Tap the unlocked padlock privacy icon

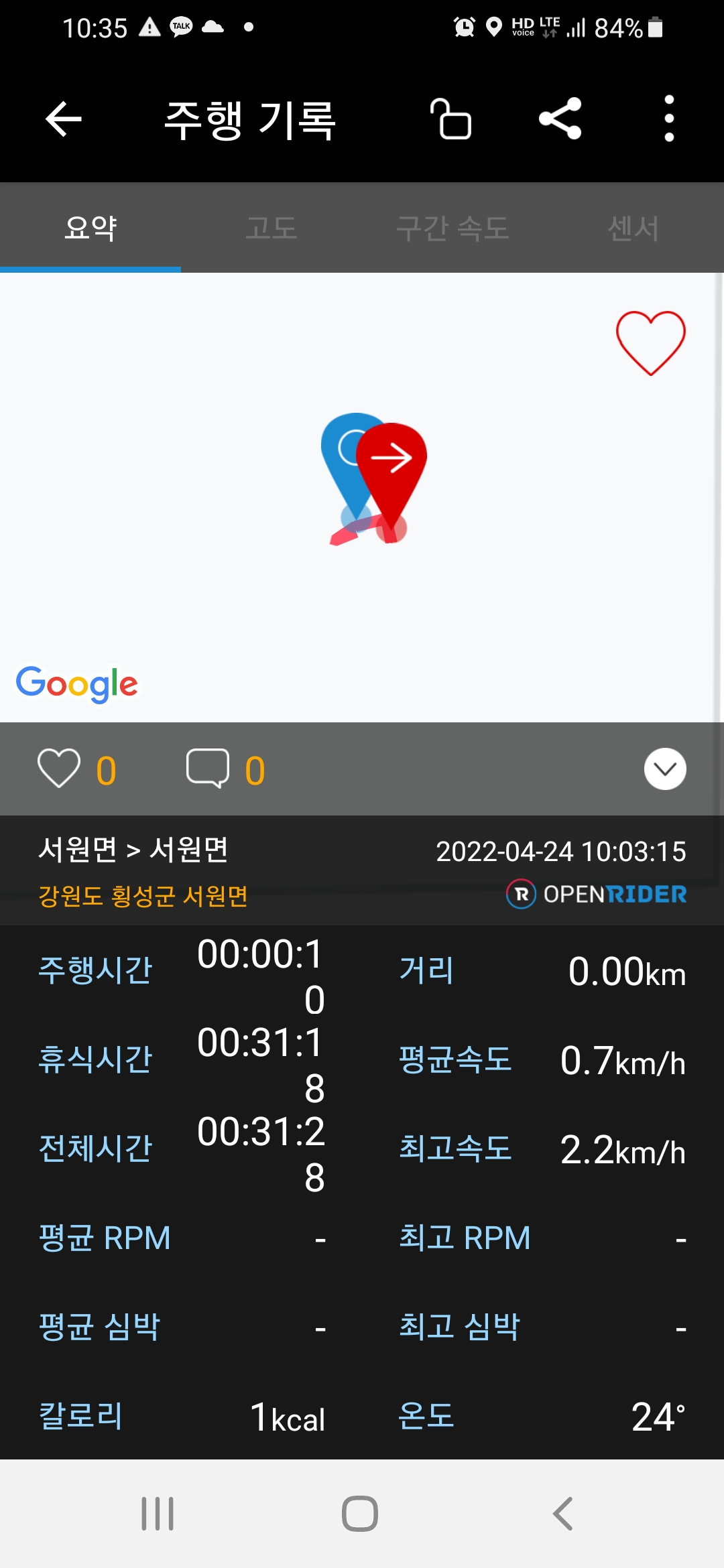point(450,119)
